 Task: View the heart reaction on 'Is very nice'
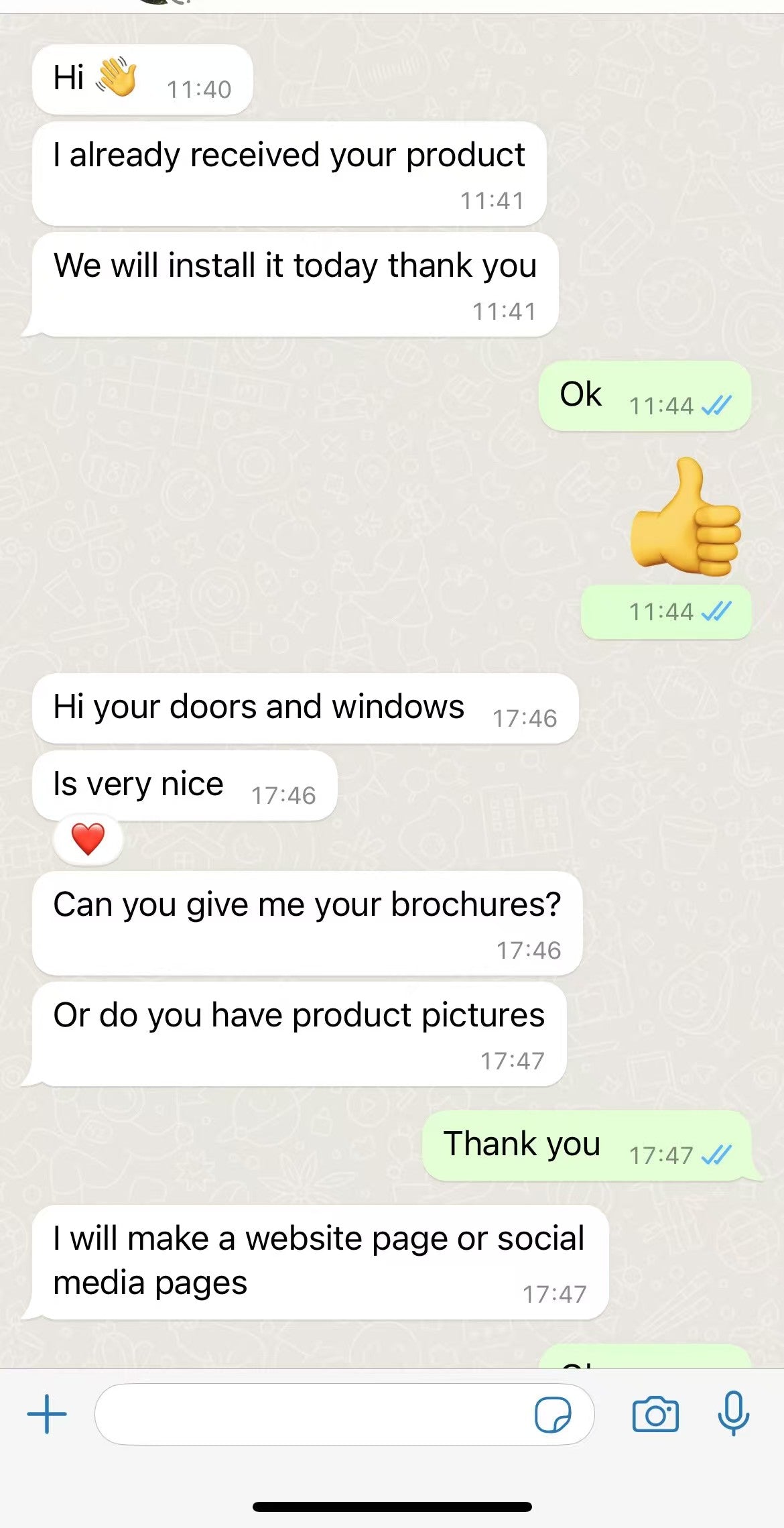point(88,839)
